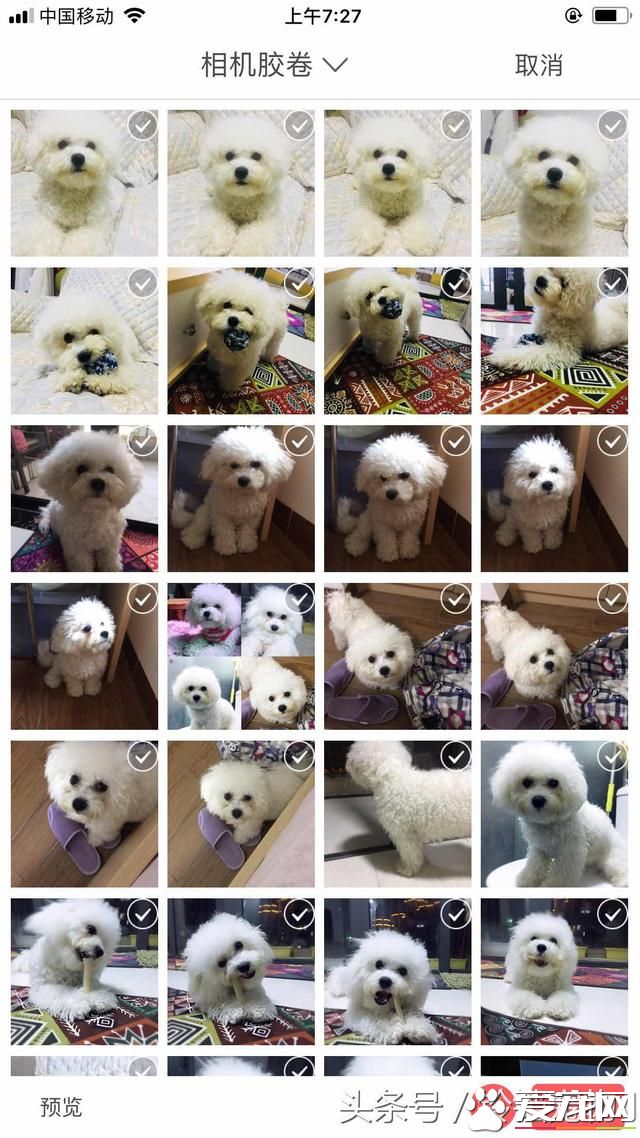Expand the 相机胶卷 album dropdown
Screen dimensions: 640x1138
[x=274, y=66]
